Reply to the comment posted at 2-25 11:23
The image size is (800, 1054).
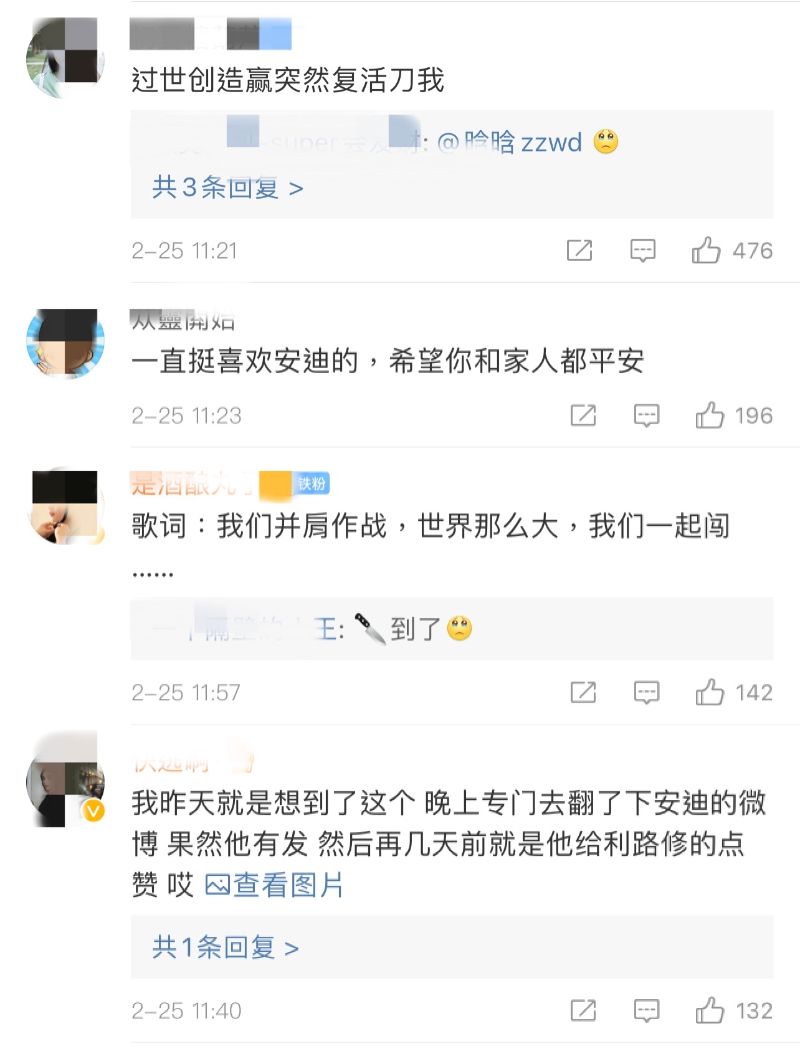coord(647,415)
